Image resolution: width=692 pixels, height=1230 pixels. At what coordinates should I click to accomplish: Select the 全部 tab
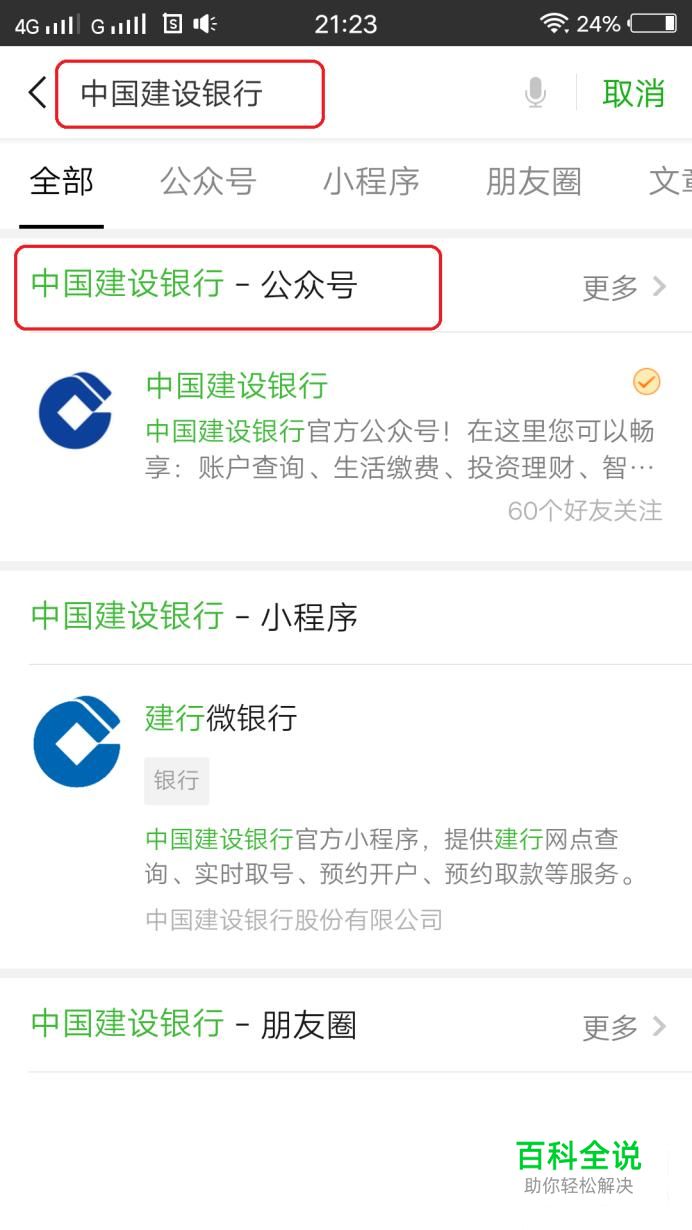point(62,182)
